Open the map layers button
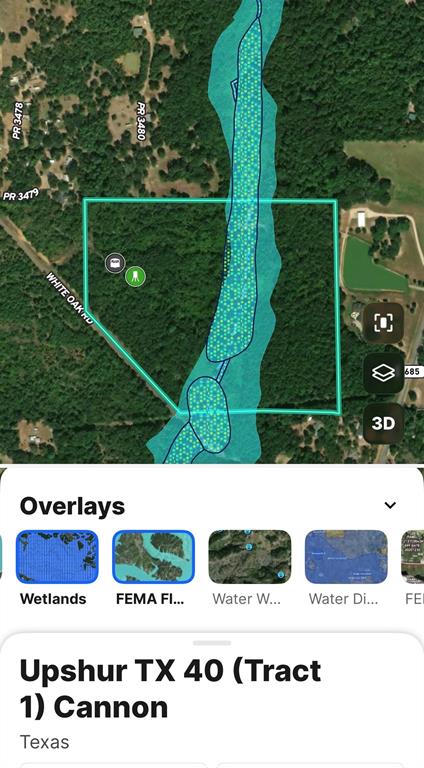This screenshot has width=424, height=768. [383, 373]
